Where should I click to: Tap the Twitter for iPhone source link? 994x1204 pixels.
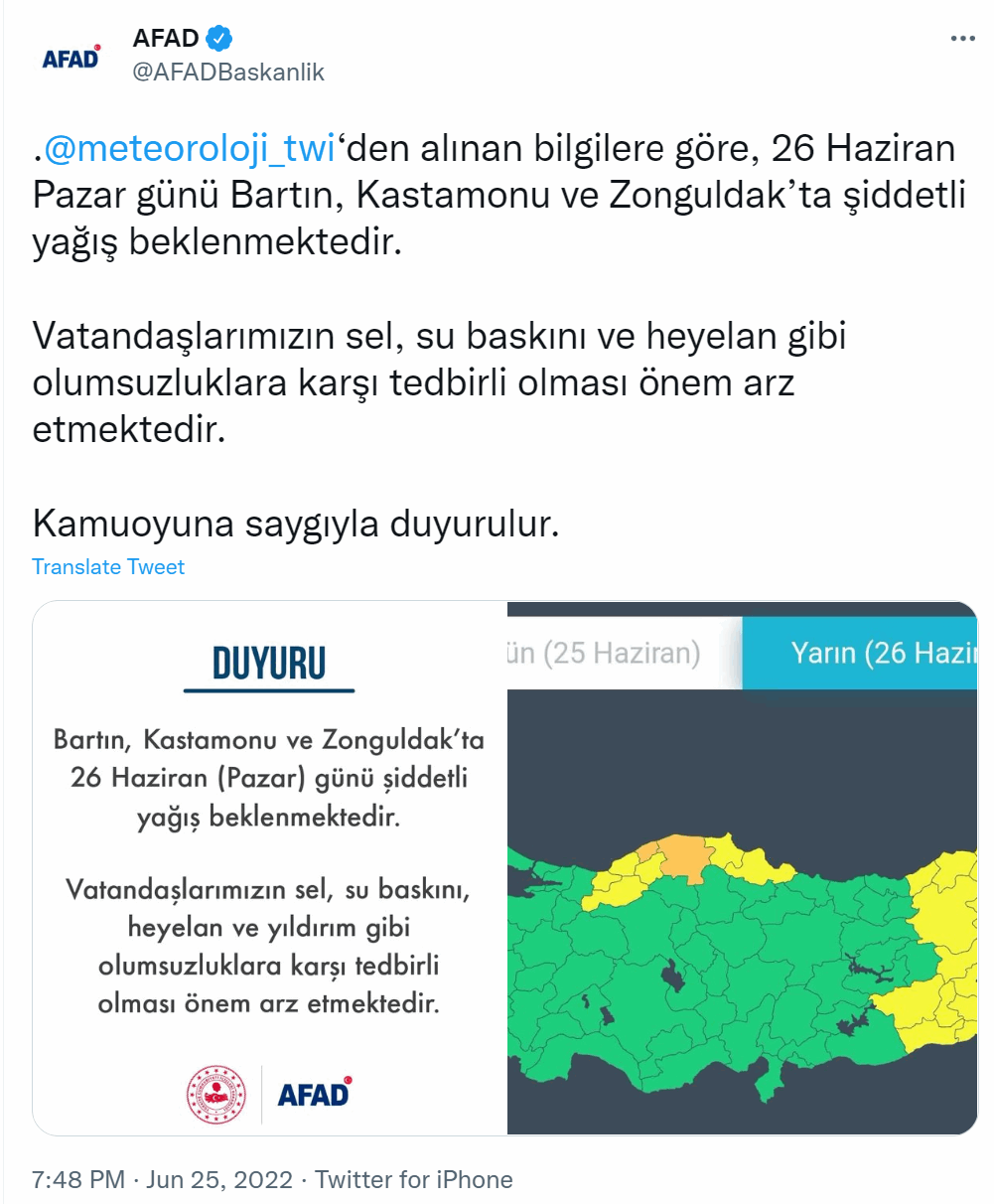click(x=413, y=1179)
